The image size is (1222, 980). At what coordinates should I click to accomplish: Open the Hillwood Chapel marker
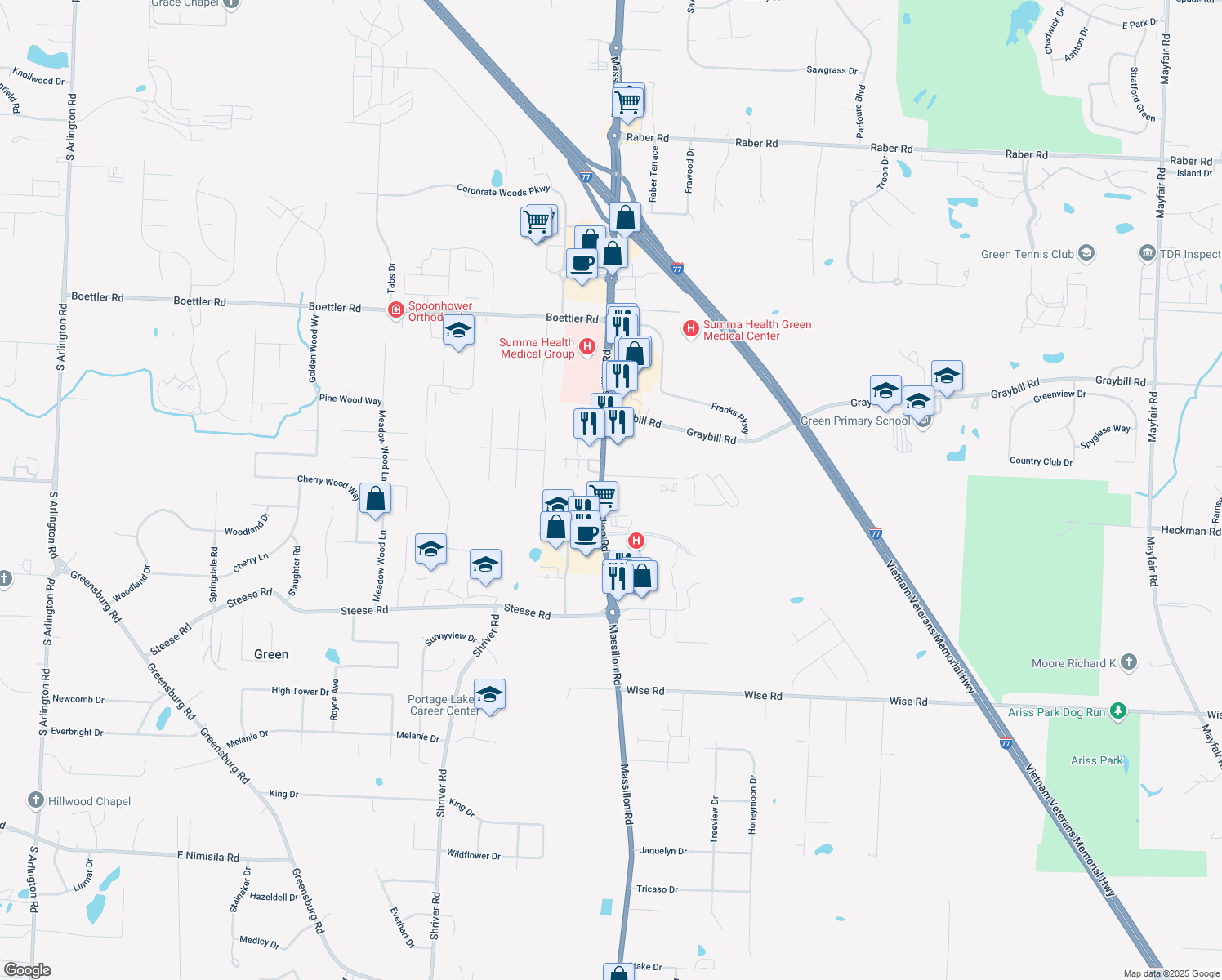click(35, 800)
